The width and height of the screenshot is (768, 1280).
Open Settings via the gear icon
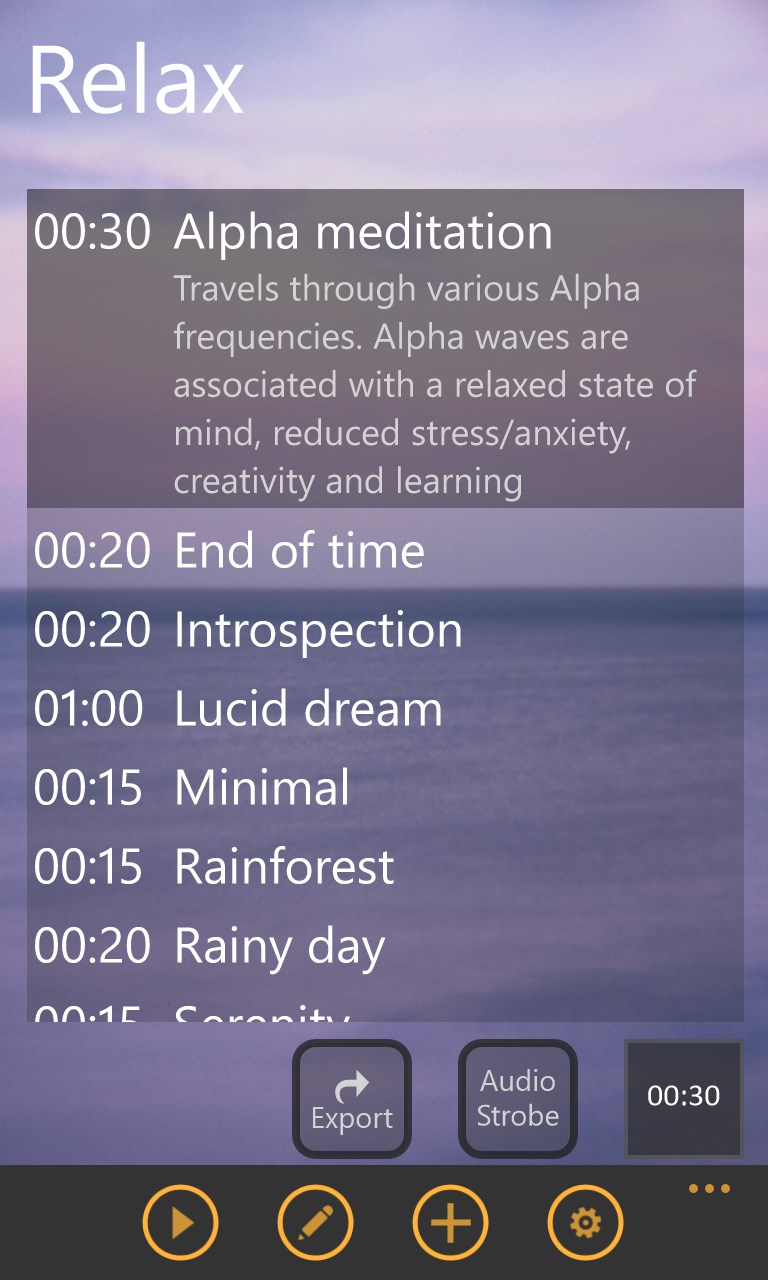[585, 1221]
